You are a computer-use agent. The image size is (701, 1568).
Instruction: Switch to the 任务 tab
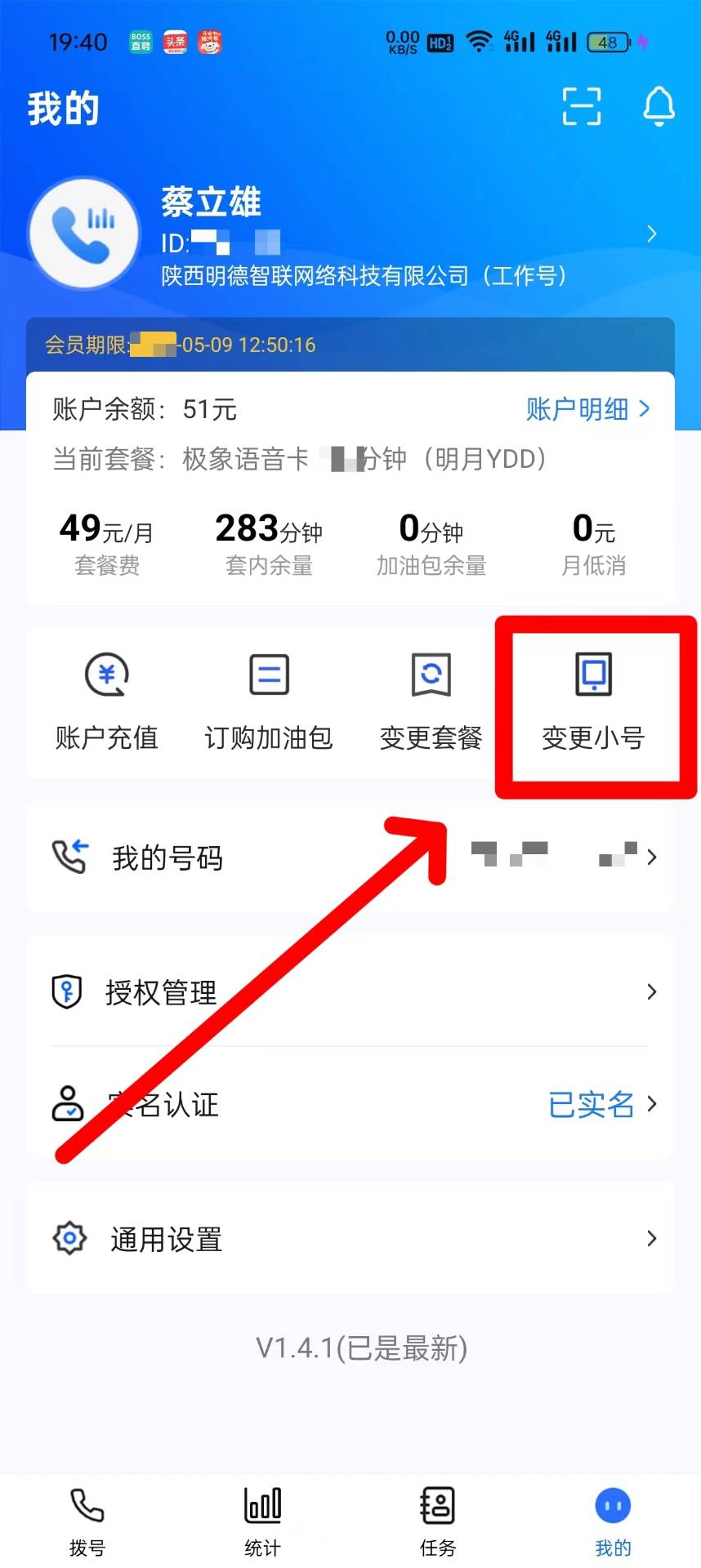coord(438,1520)
